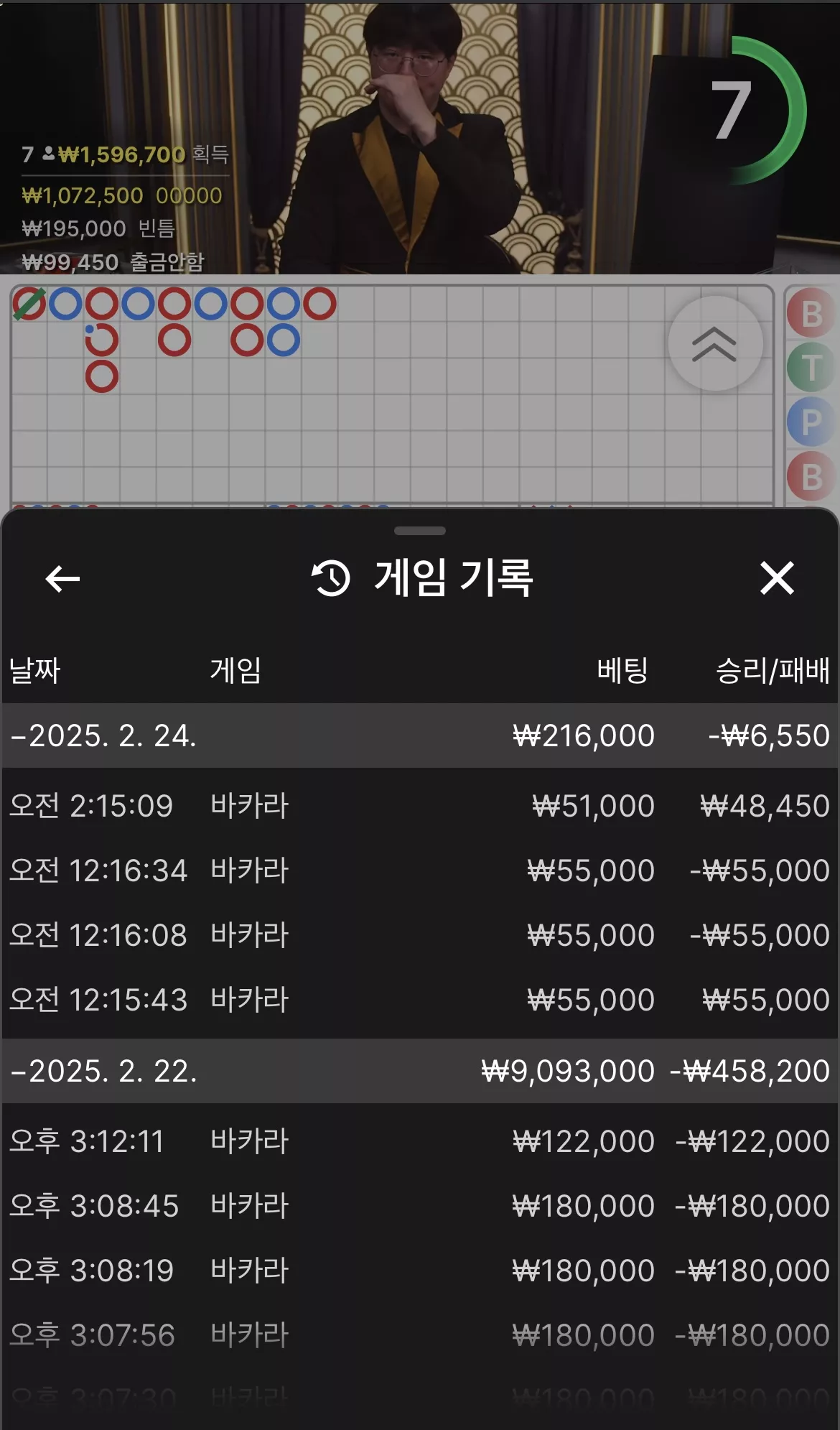Open the 오후 3:07:56 baccarat record
840x1430 pixels.
(420, 1335)
